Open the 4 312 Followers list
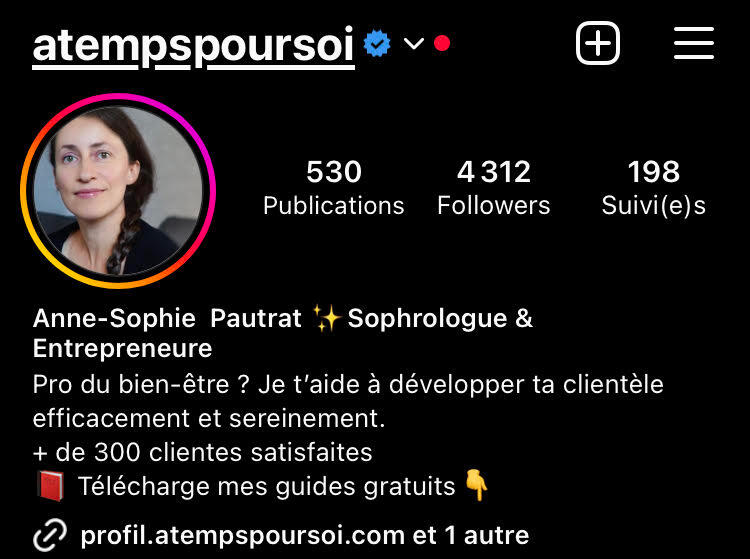Viewport: 750px width, 559px height. coord(493,187)
